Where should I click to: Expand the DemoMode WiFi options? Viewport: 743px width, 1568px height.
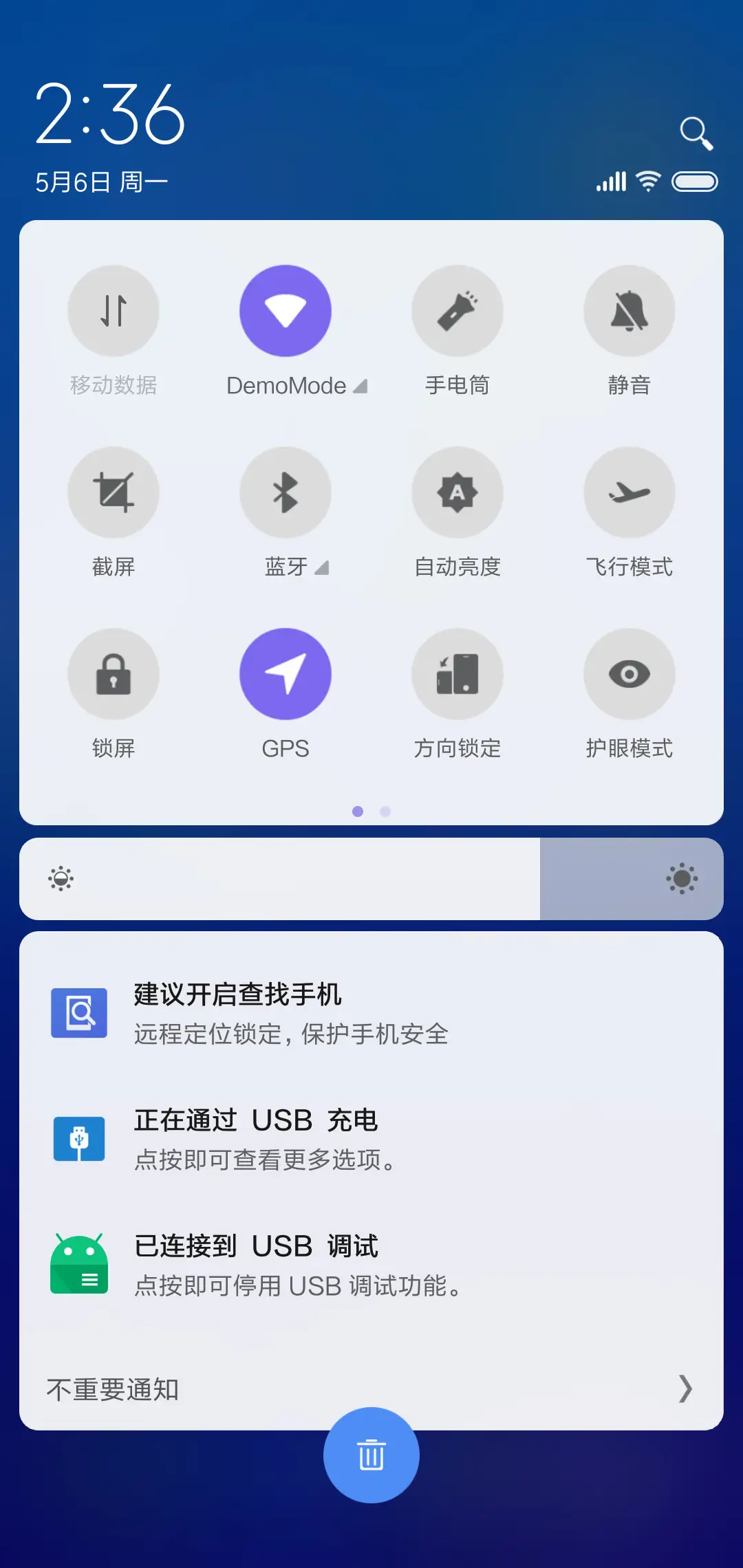[360, 386]
